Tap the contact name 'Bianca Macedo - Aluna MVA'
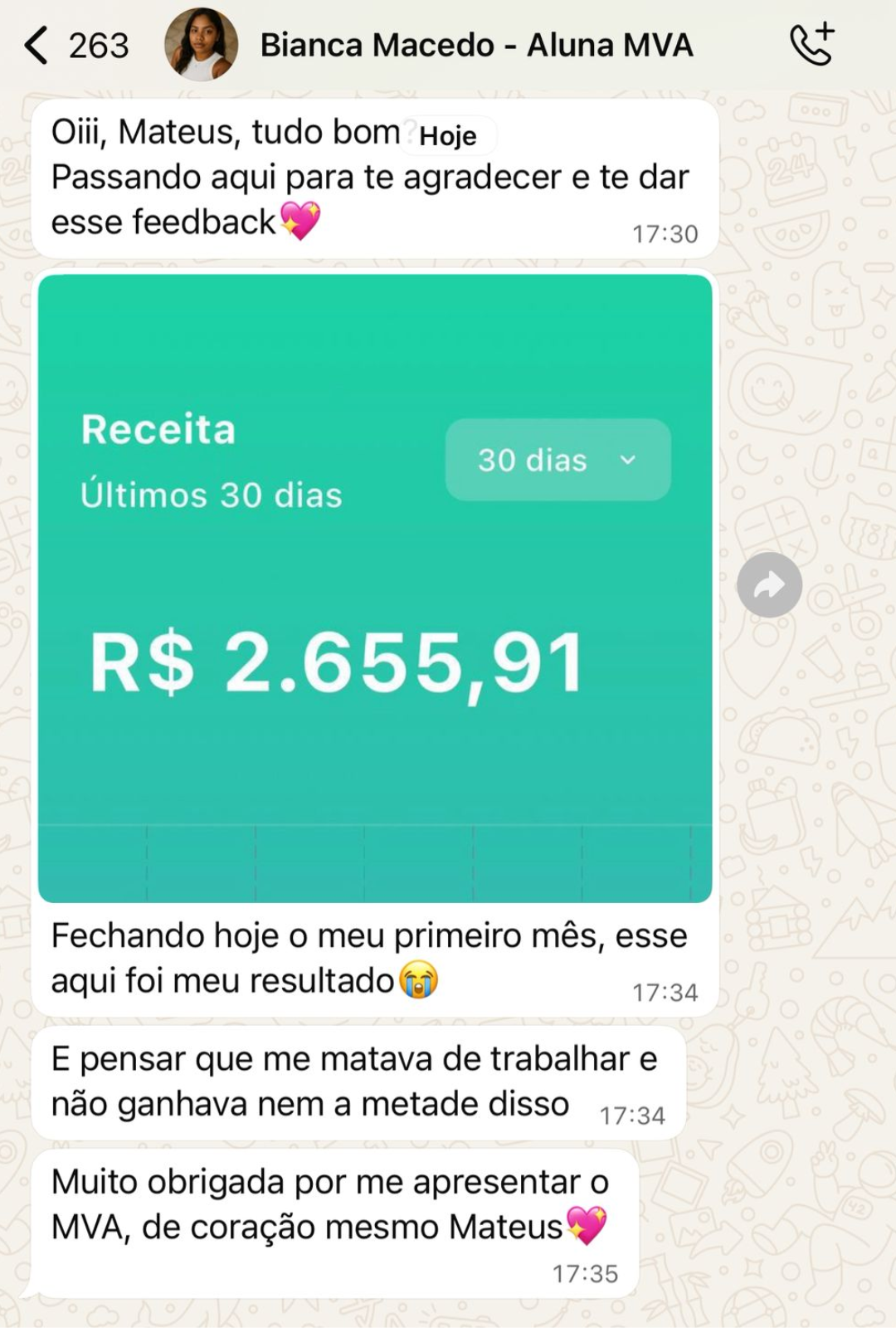 475,45
